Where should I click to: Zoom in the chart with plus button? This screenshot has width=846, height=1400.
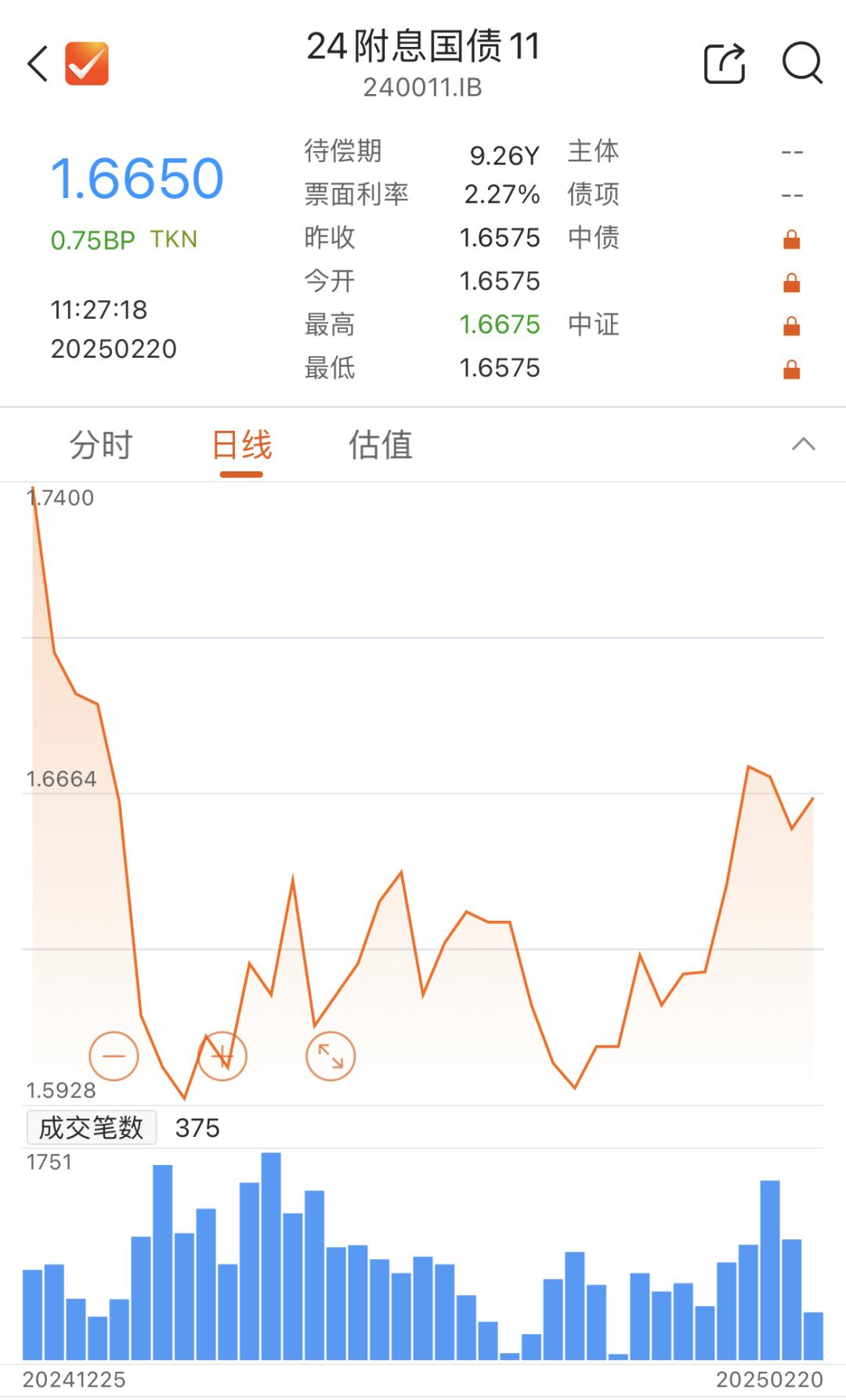coord(222,1056)
